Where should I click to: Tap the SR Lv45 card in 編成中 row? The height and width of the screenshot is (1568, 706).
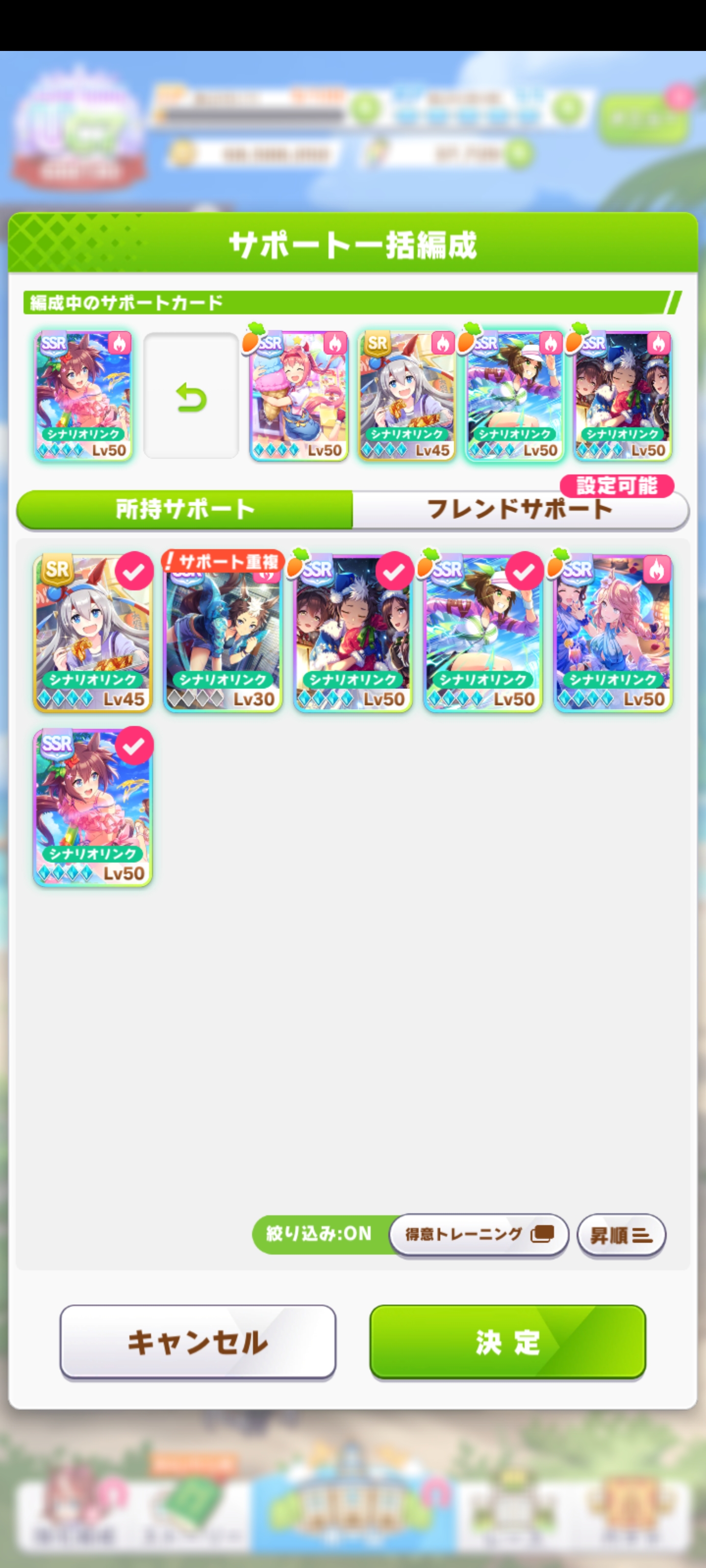[406, 395]
